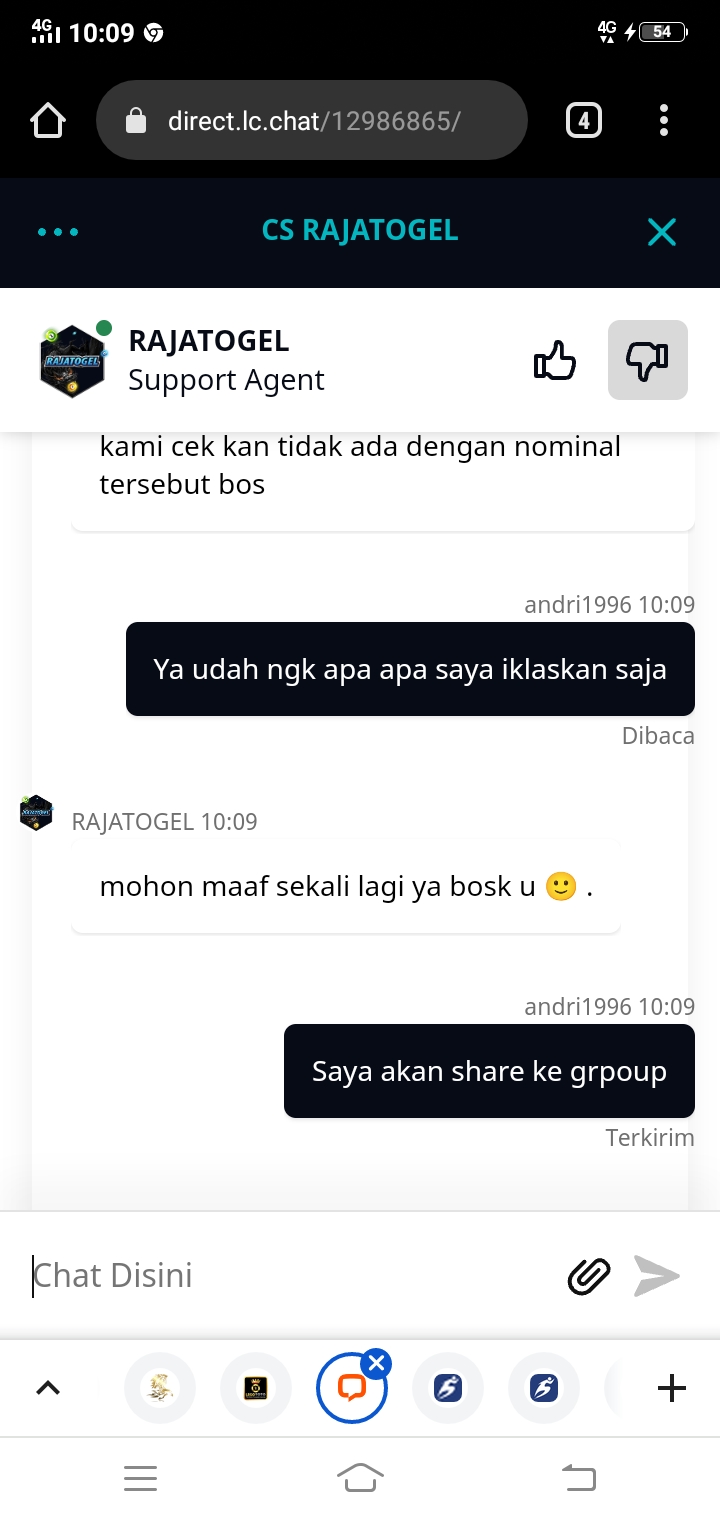Image resolution: width=720 pixels, height=1520 pixels.
Task: Rate the agent with thumbs up
Action: pos(555,360)
